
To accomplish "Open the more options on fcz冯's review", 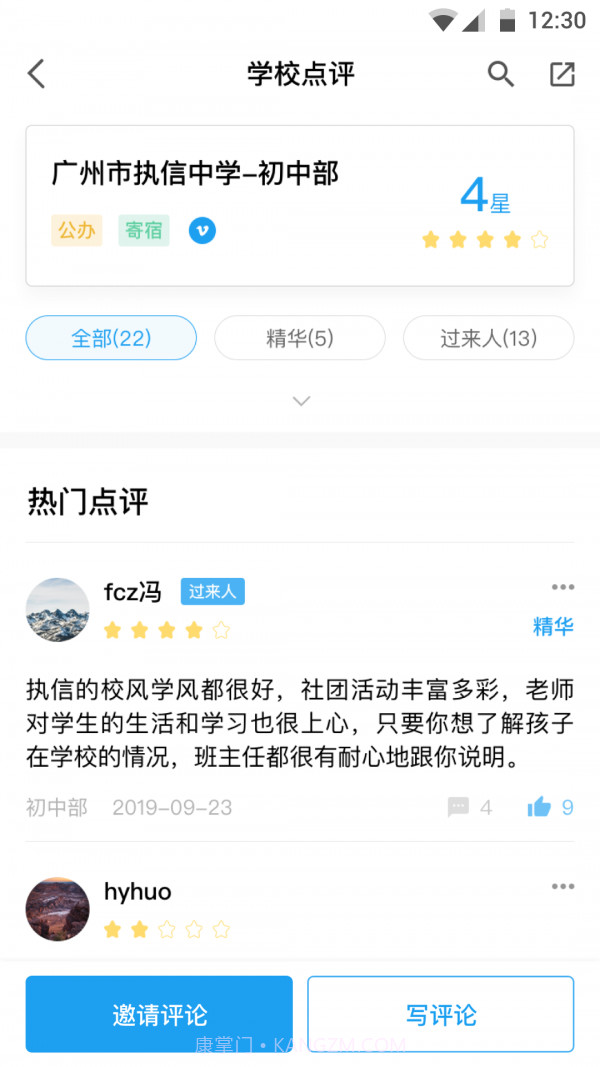I will coord(562,587).
